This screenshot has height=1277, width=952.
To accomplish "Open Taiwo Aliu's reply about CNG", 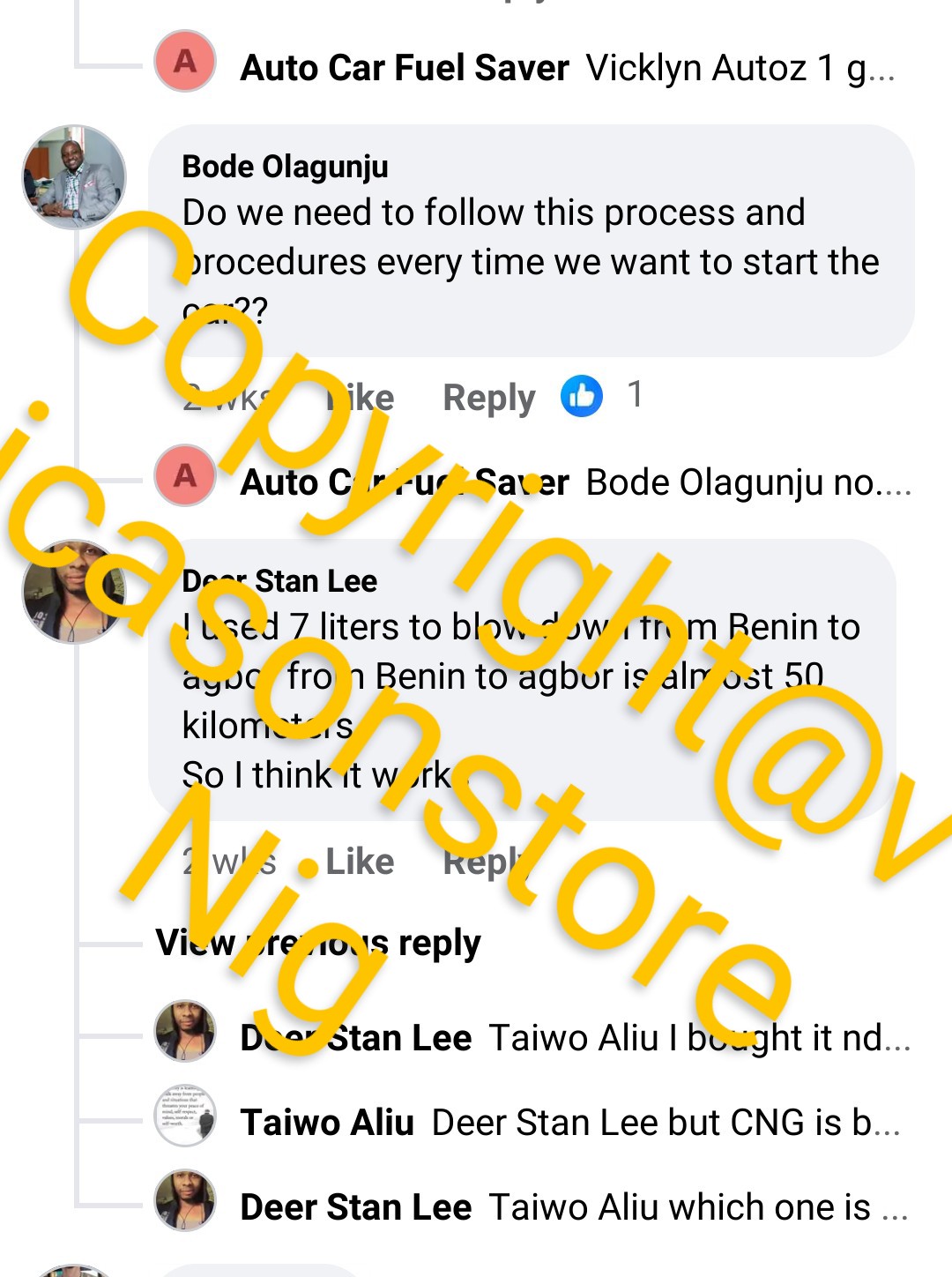I will [569, 1123].
